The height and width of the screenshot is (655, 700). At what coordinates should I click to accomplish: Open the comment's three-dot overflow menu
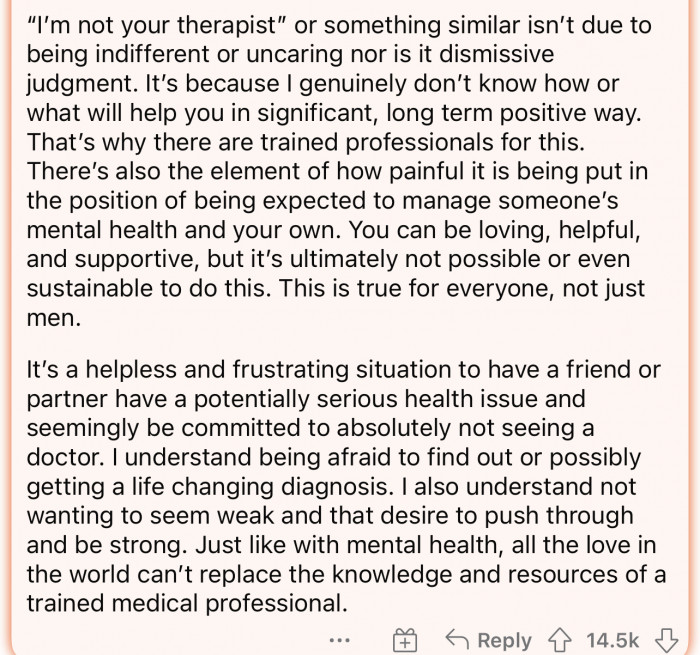pos(341,640)
